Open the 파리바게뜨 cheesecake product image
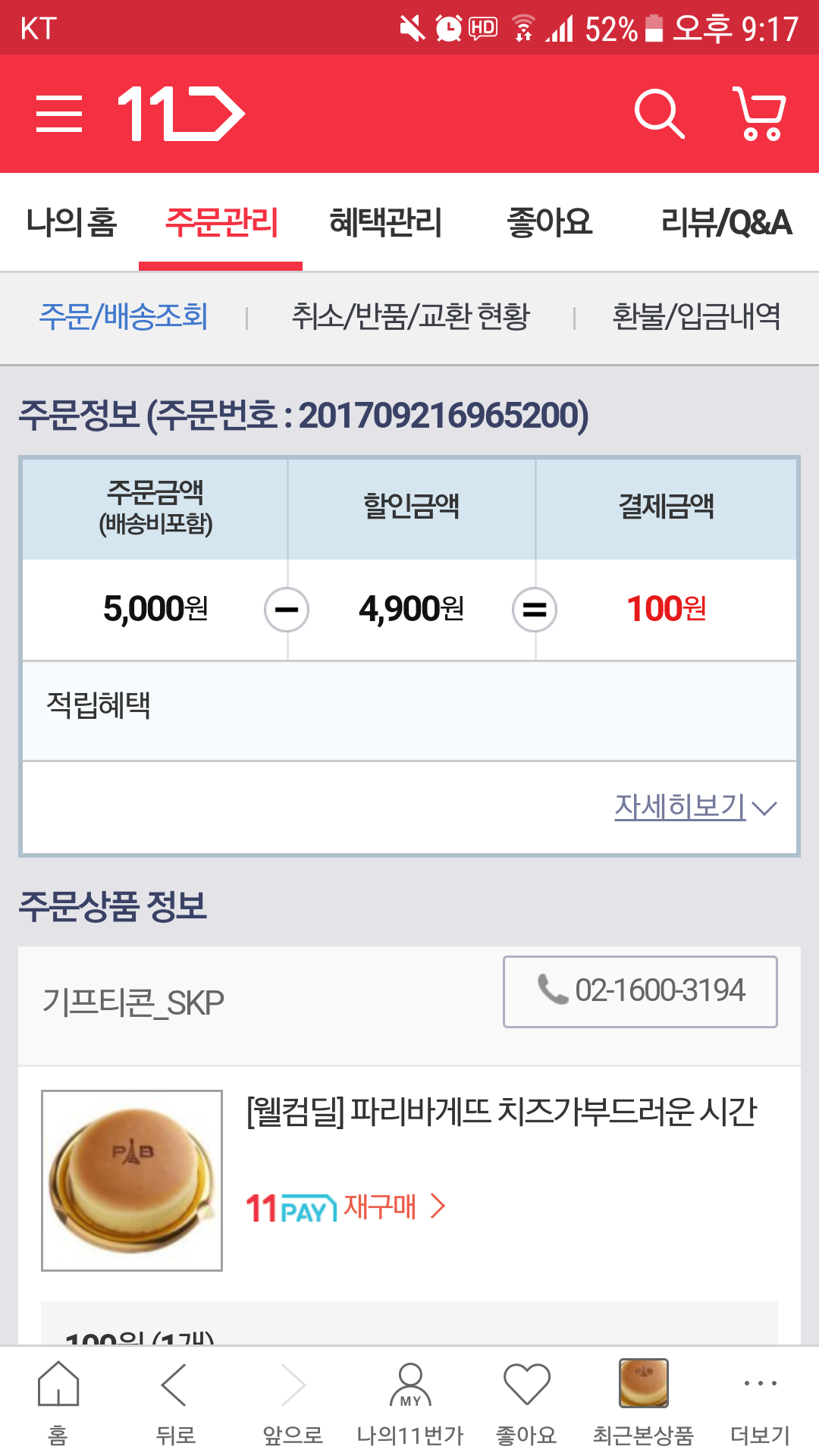The width and height of the screenshot is (819, 1456). [x=132, y=1181]
